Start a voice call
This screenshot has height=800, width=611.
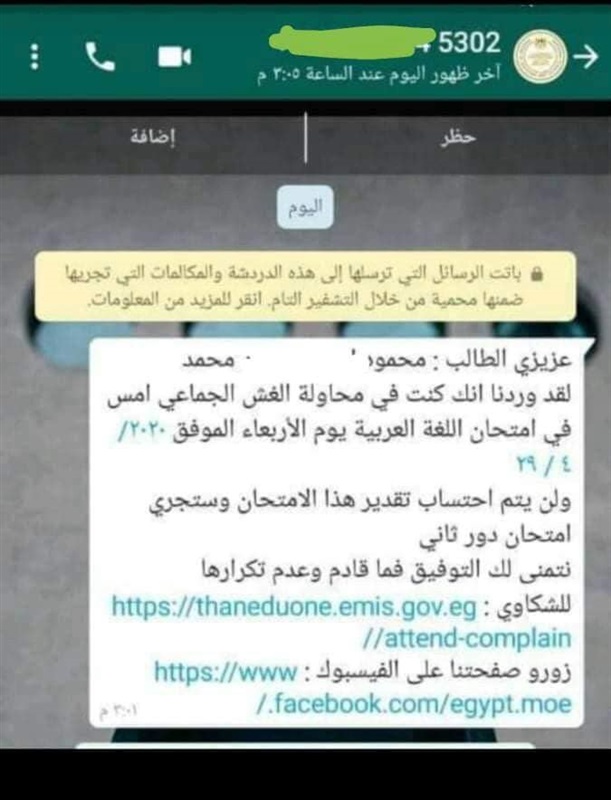101,57
